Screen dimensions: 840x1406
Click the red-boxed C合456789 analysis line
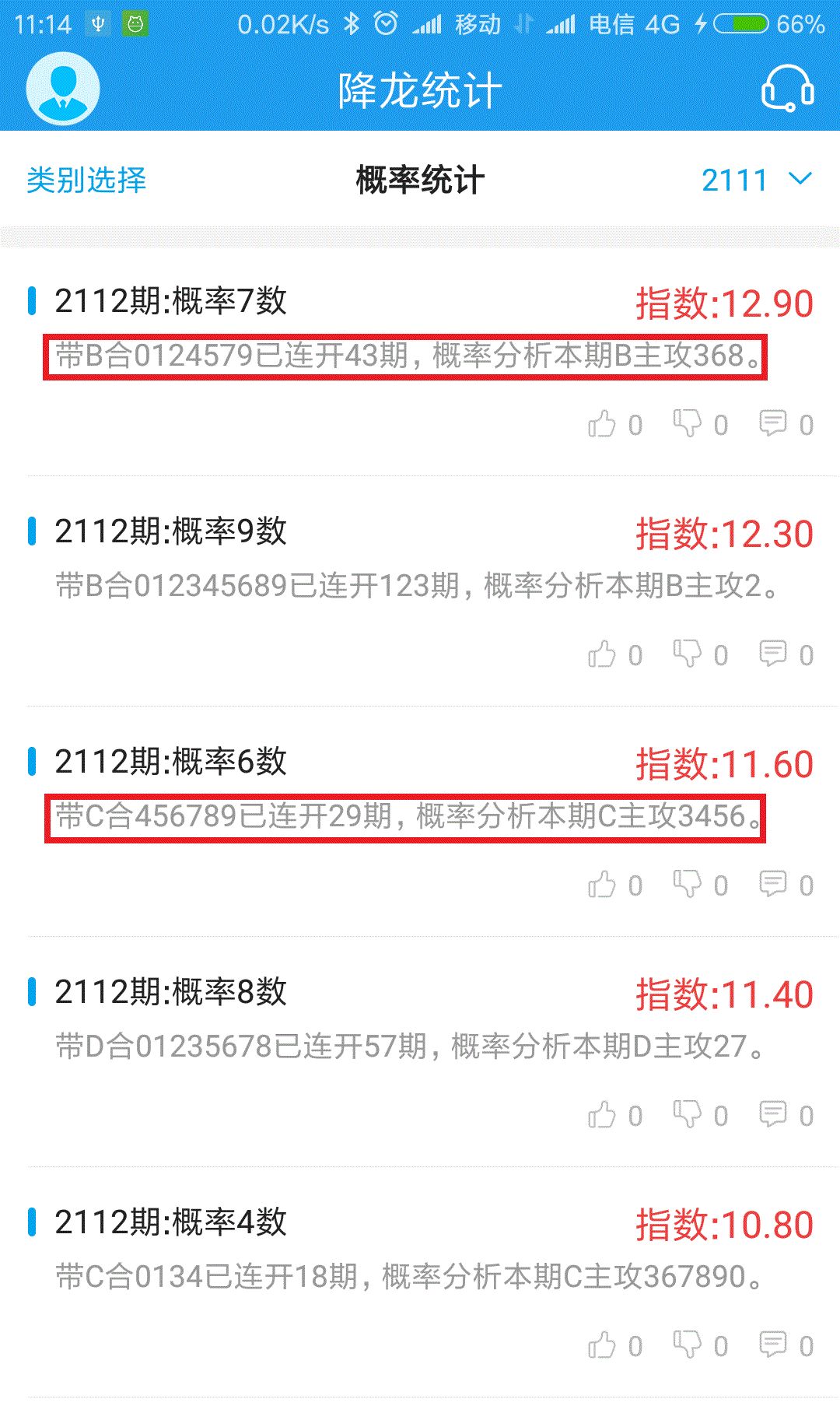tap(404, 814)
